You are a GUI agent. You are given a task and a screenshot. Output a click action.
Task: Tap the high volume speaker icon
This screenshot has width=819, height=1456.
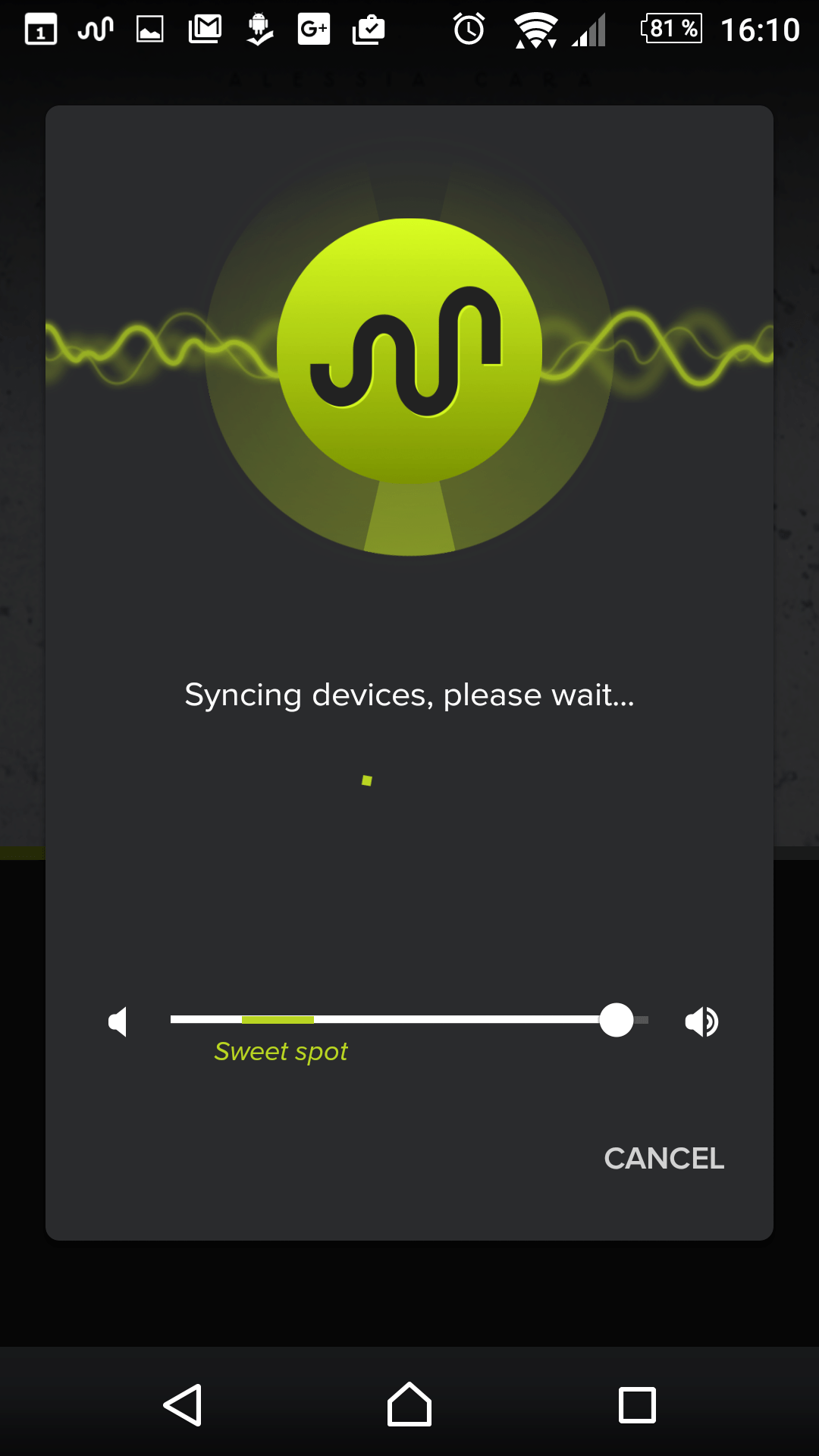[x=701, y=1021]
